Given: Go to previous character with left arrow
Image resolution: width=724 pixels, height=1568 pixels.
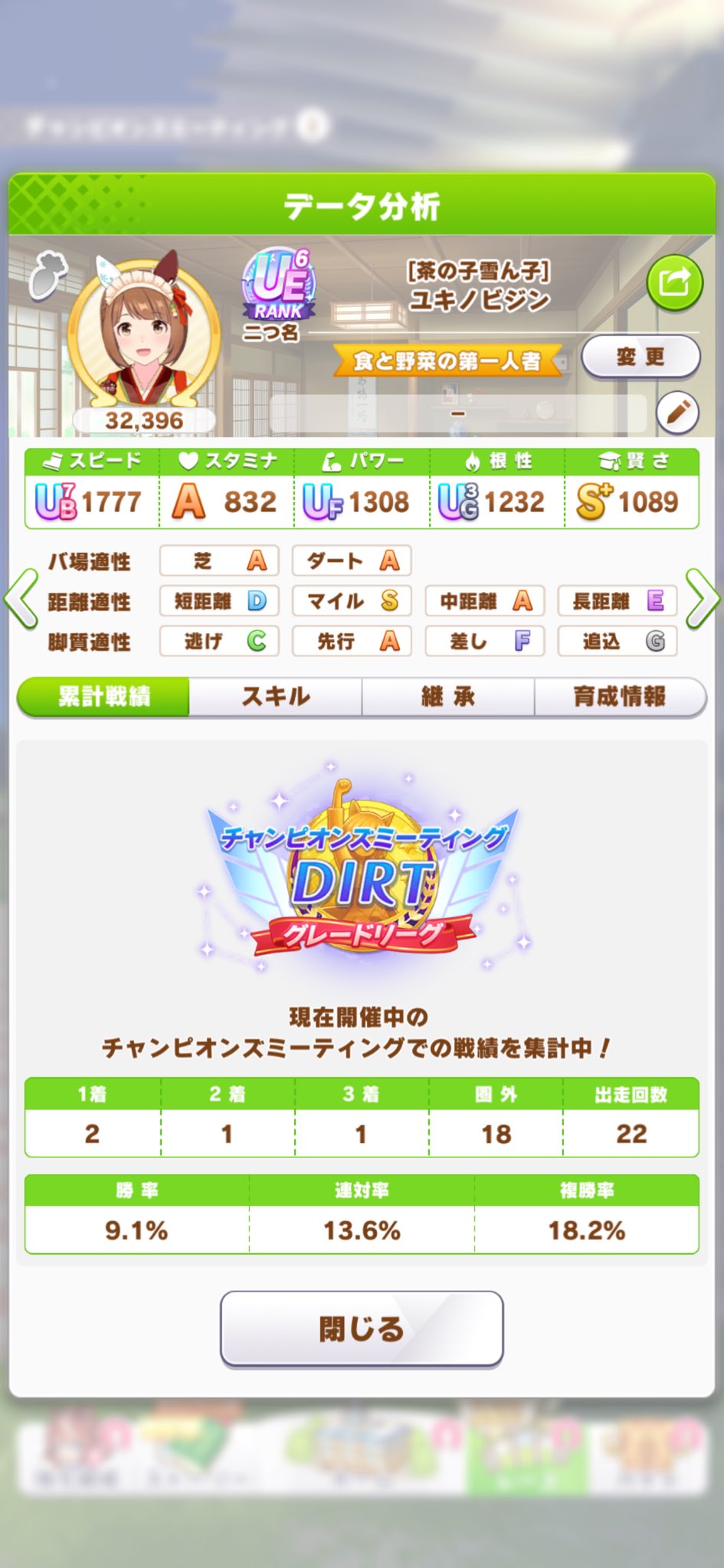Looking at the screenshot, I should (21, 599).
